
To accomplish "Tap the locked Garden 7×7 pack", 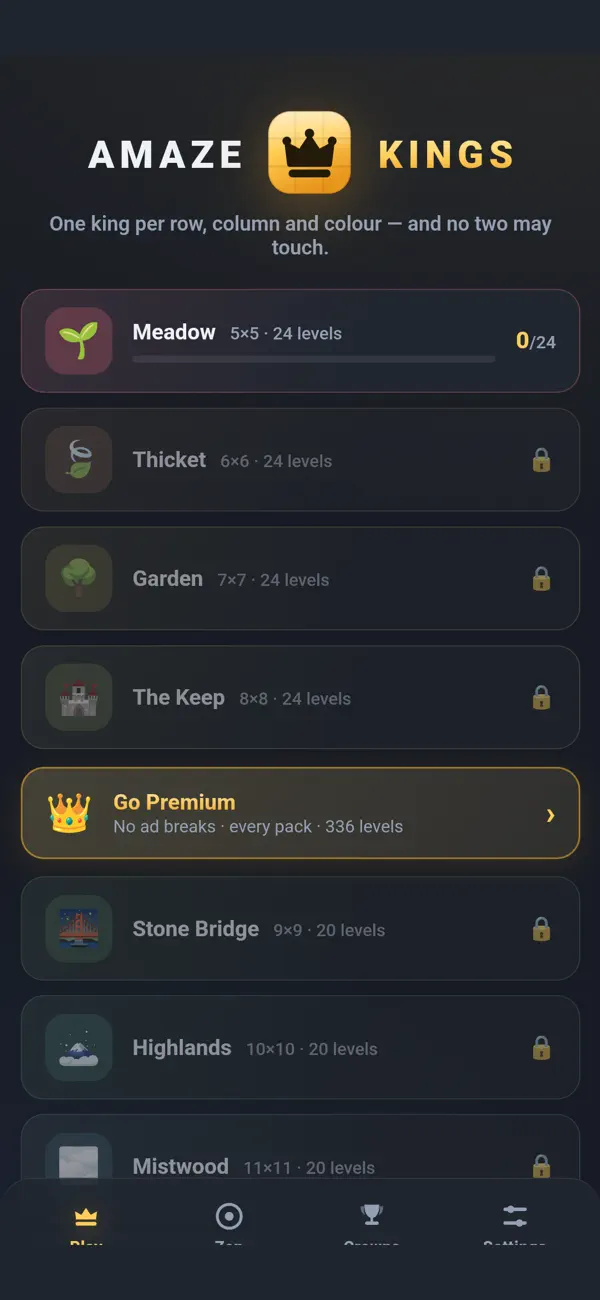I will (300, 579).
